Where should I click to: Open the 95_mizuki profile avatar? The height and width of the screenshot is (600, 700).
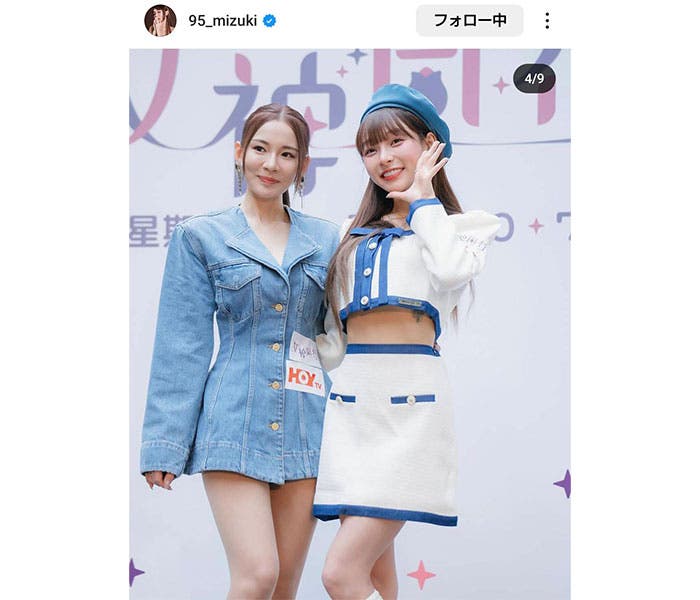pyautogui.click(x=160, y=20)
